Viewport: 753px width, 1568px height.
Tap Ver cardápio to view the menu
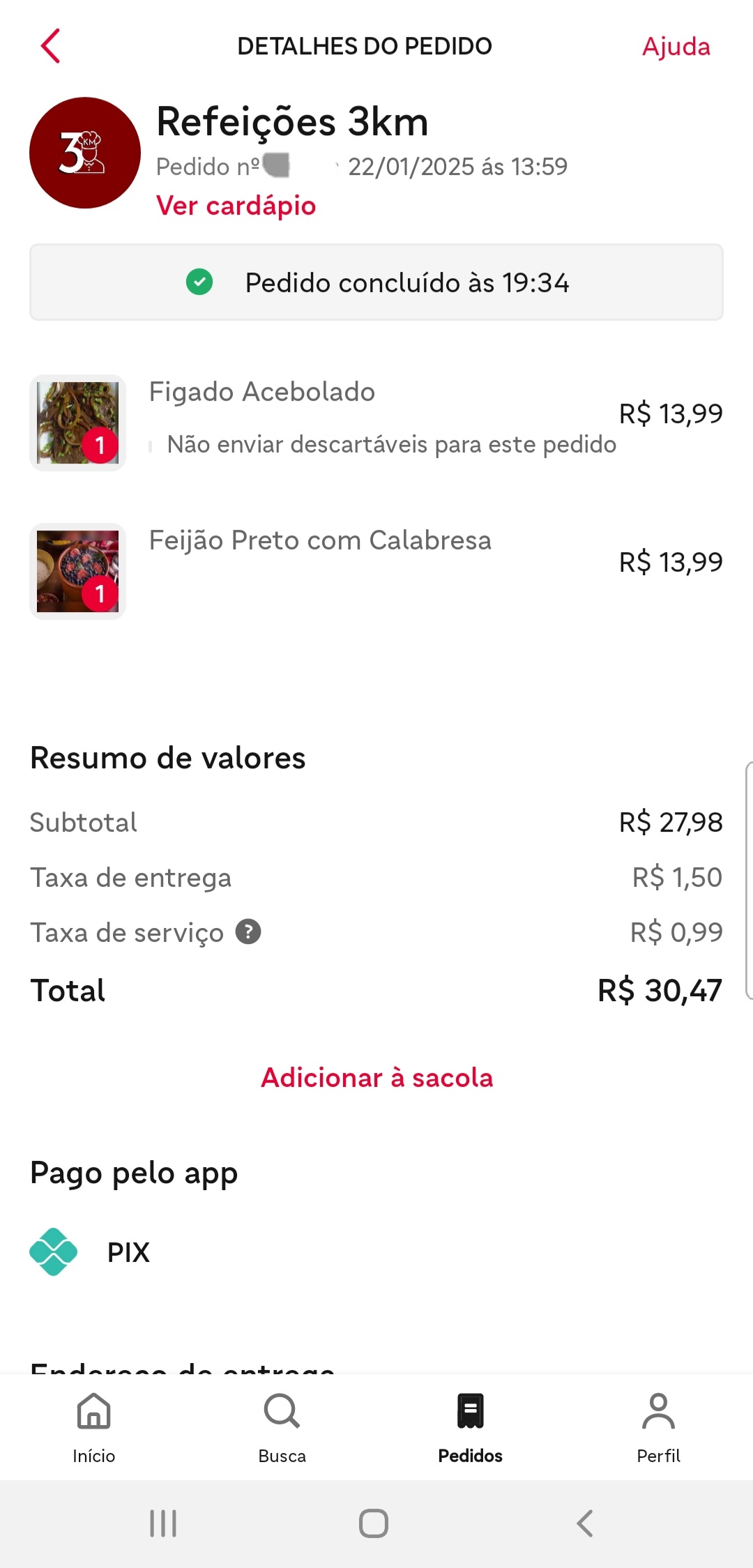point(236,206)
